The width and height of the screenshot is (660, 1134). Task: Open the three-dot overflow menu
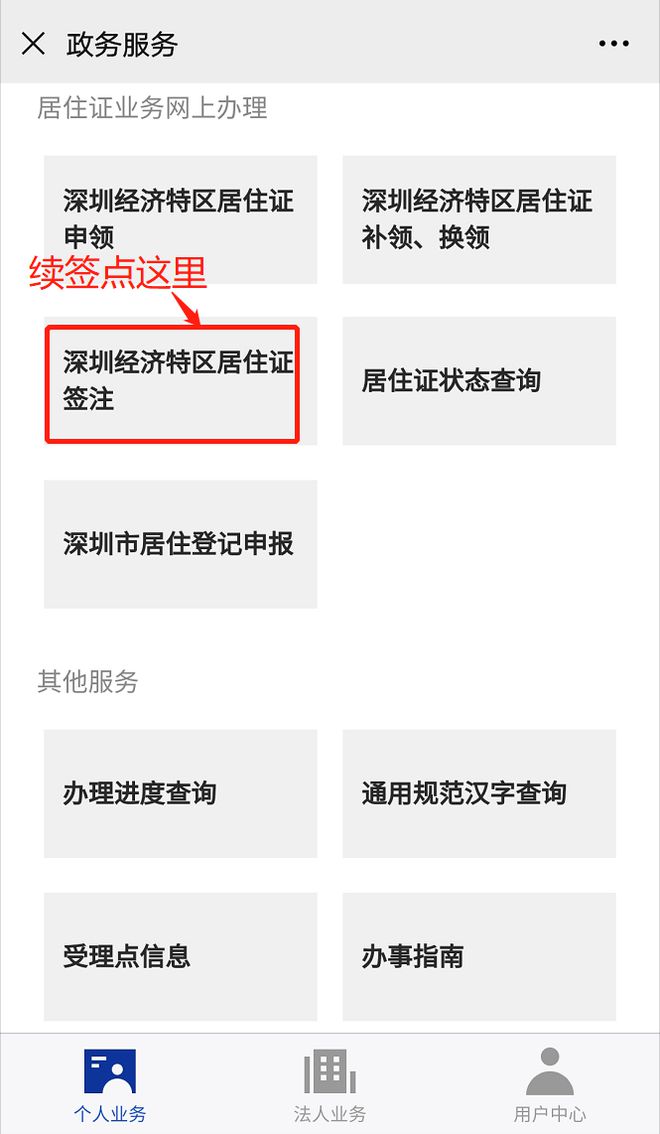coord(613,44)
